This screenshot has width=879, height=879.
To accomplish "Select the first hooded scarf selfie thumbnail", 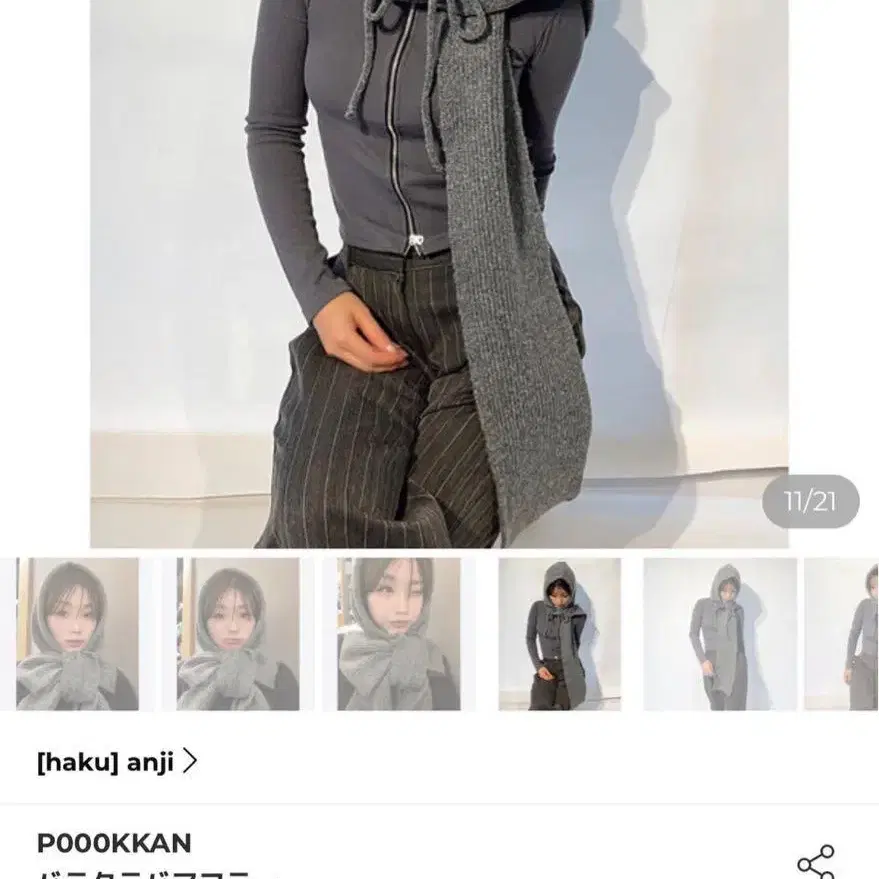I will click(x=77, y=634).
